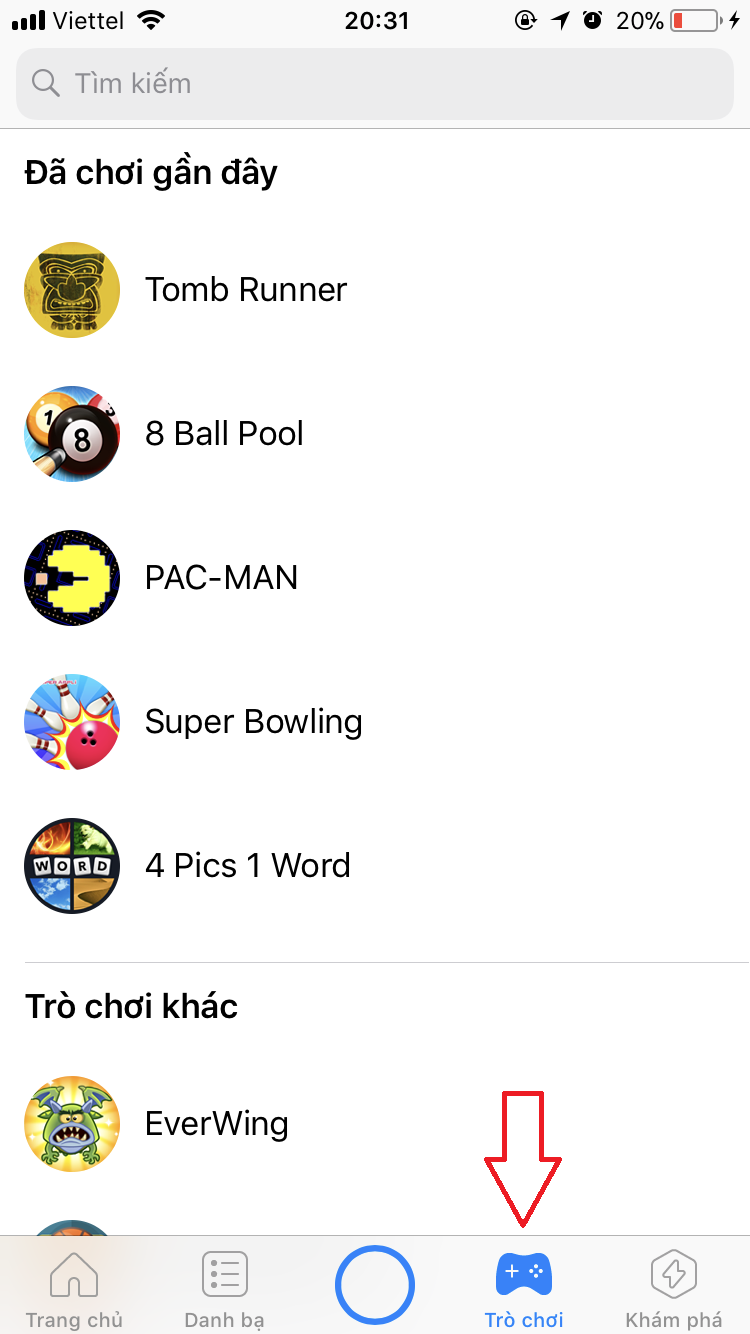Viewport: 750px width, 1334px height.
Task: Switch to the Khám phá tab
Action: tap(673, 1285)
